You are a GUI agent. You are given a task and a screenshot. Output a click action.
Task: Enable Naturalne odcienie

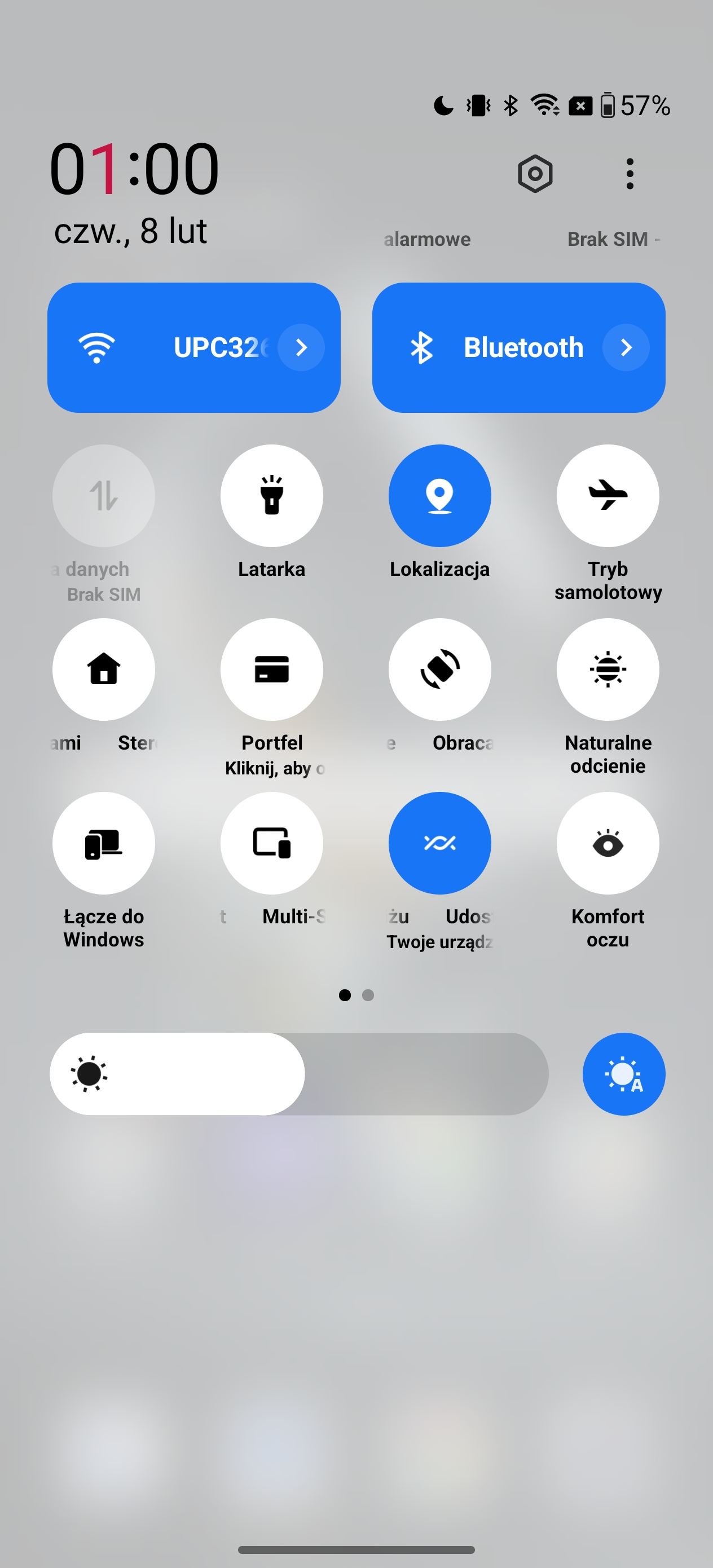[x=608, y=670]
